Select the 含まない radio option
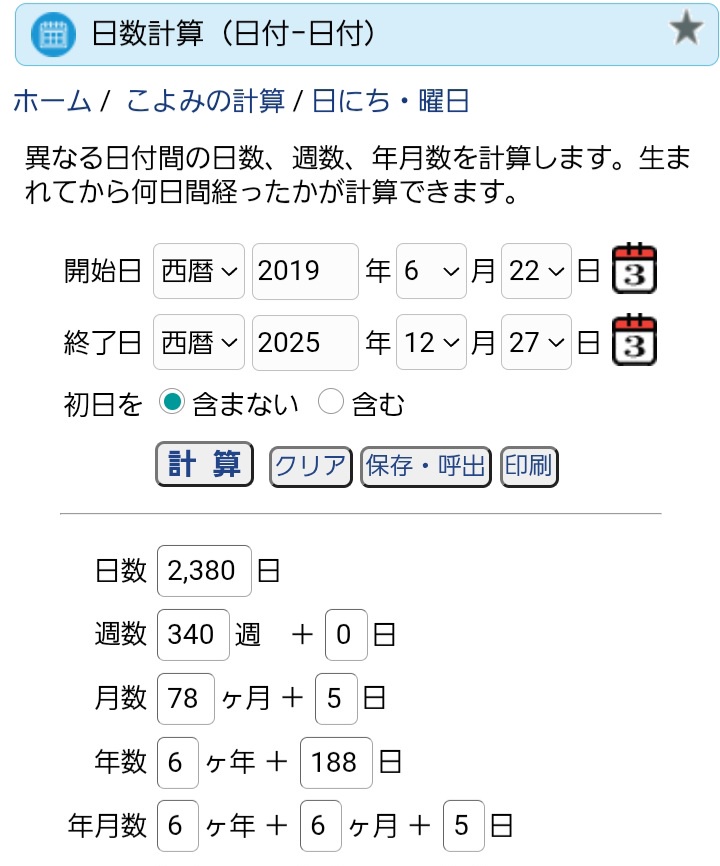720x866 pixels. pyautogui.click(x=172, y=404)
